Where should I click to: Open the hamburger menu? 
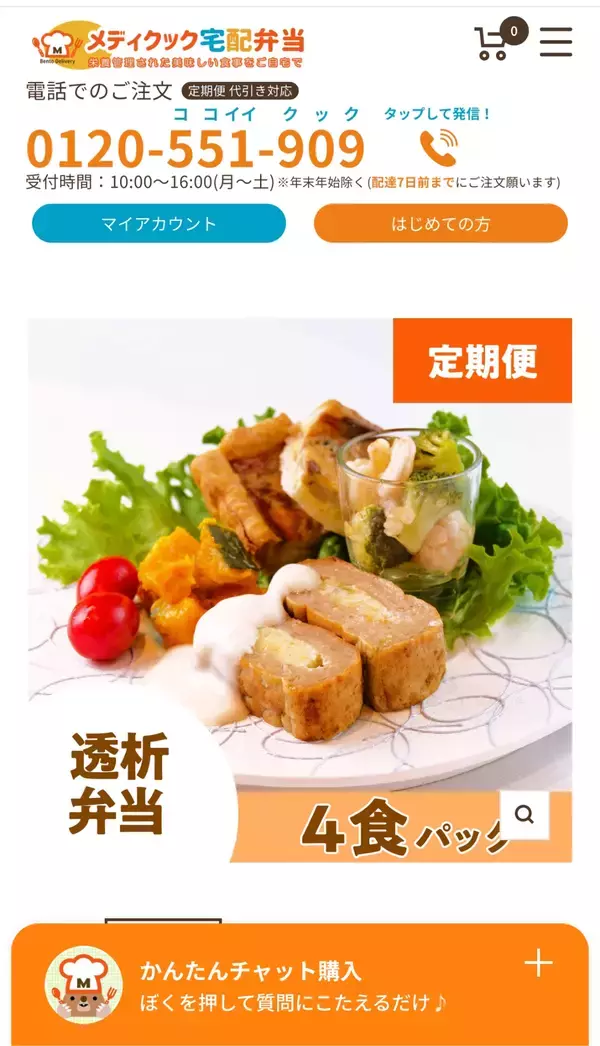[x=556, y=42]
